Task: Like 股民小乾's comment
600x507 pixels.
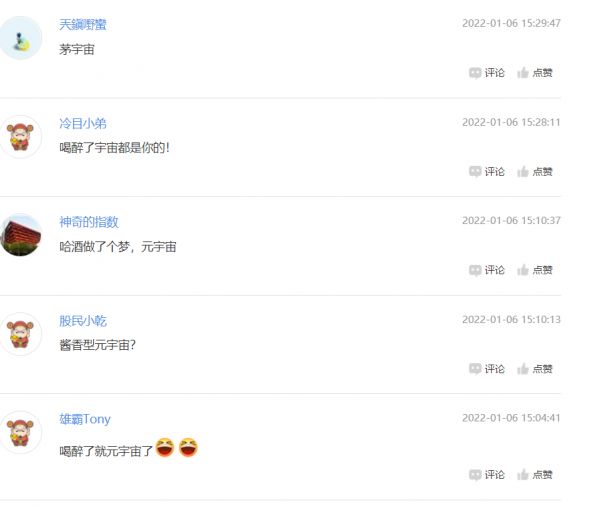Action: pyautogui.click(x=535, y=369)
